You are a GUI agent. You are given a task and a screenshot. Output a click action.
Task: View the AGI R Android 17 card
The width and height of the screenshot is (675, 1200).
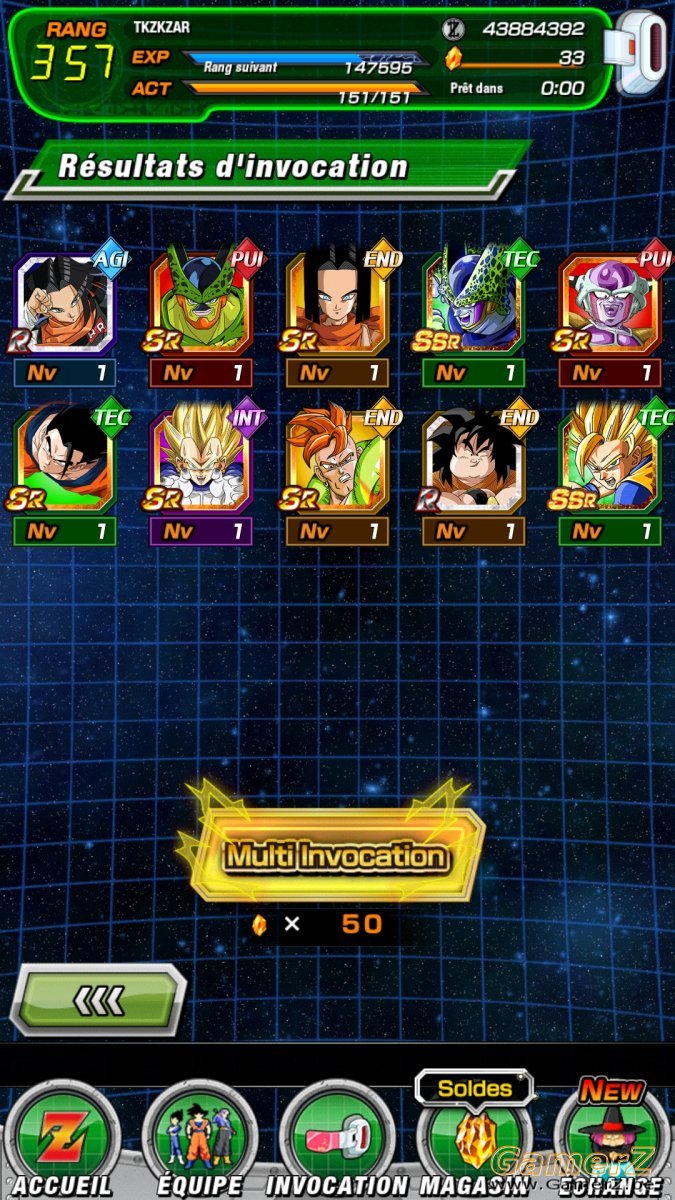[x=65, y=304]
